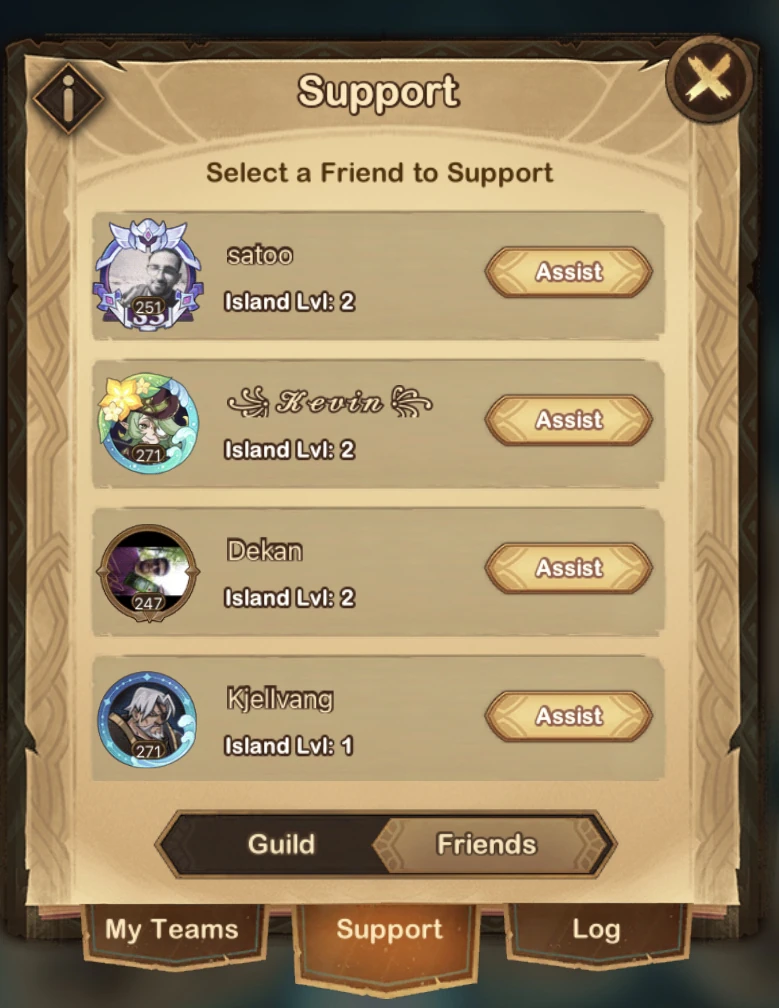Close the Support dialog

click(709, 78)
